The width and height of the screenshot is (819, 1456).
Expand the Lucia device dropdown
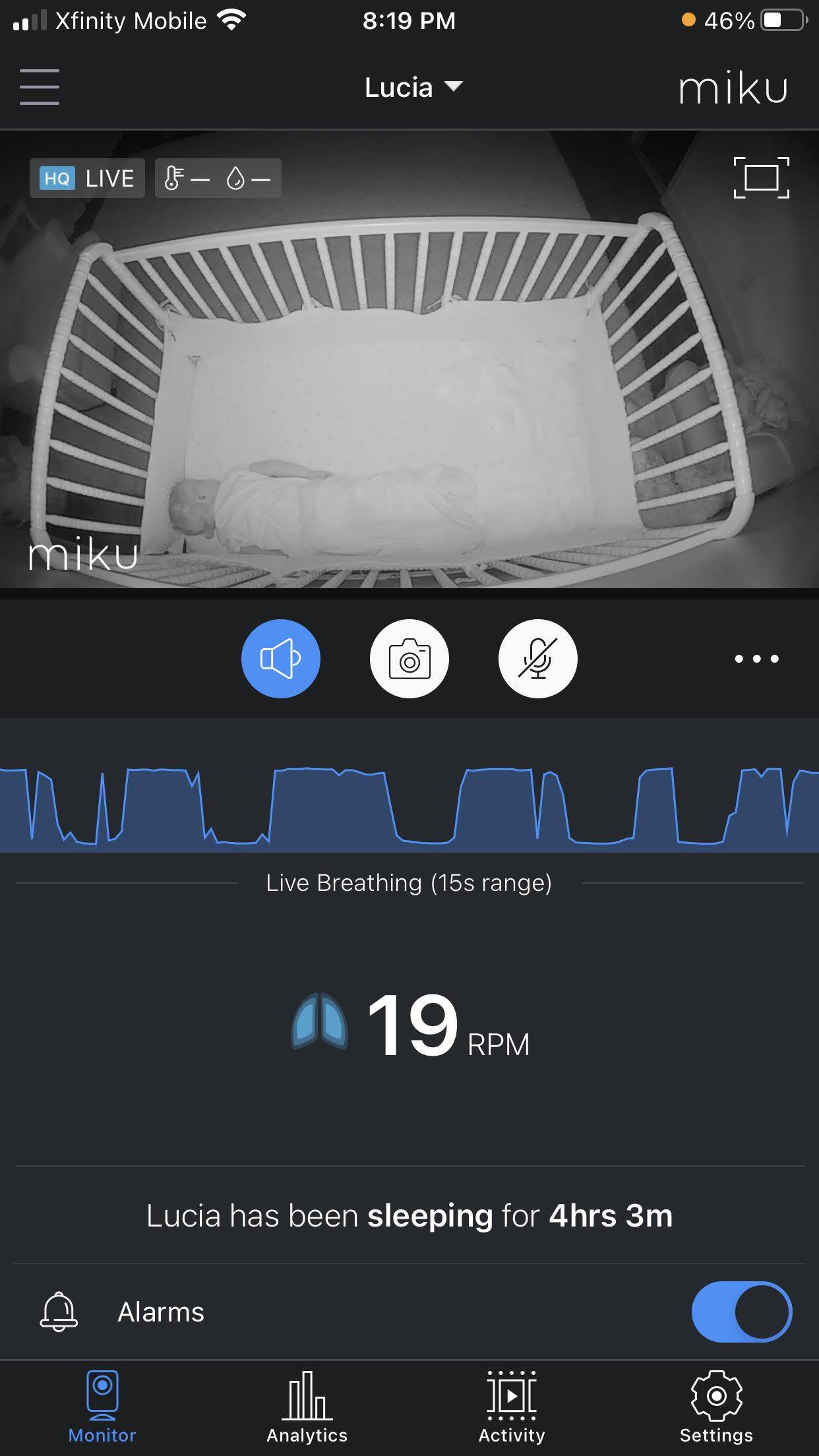pyautogui.click(x=413, y=87)
